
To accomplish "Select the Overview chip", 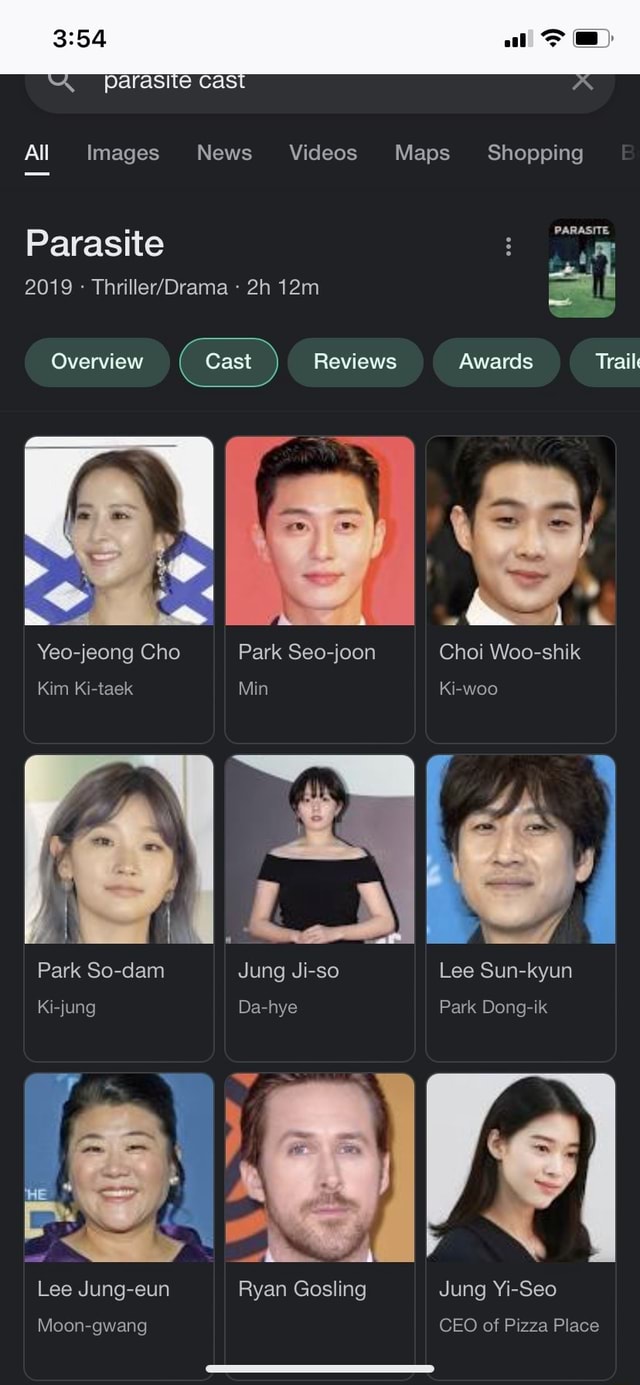I will click(x=97, y=362).
